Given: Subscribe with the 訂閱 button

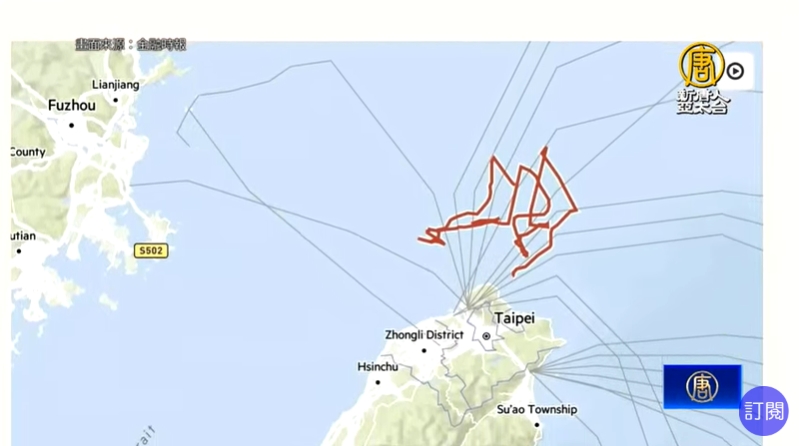Looking at the screenshot, I should pos(764,411).
